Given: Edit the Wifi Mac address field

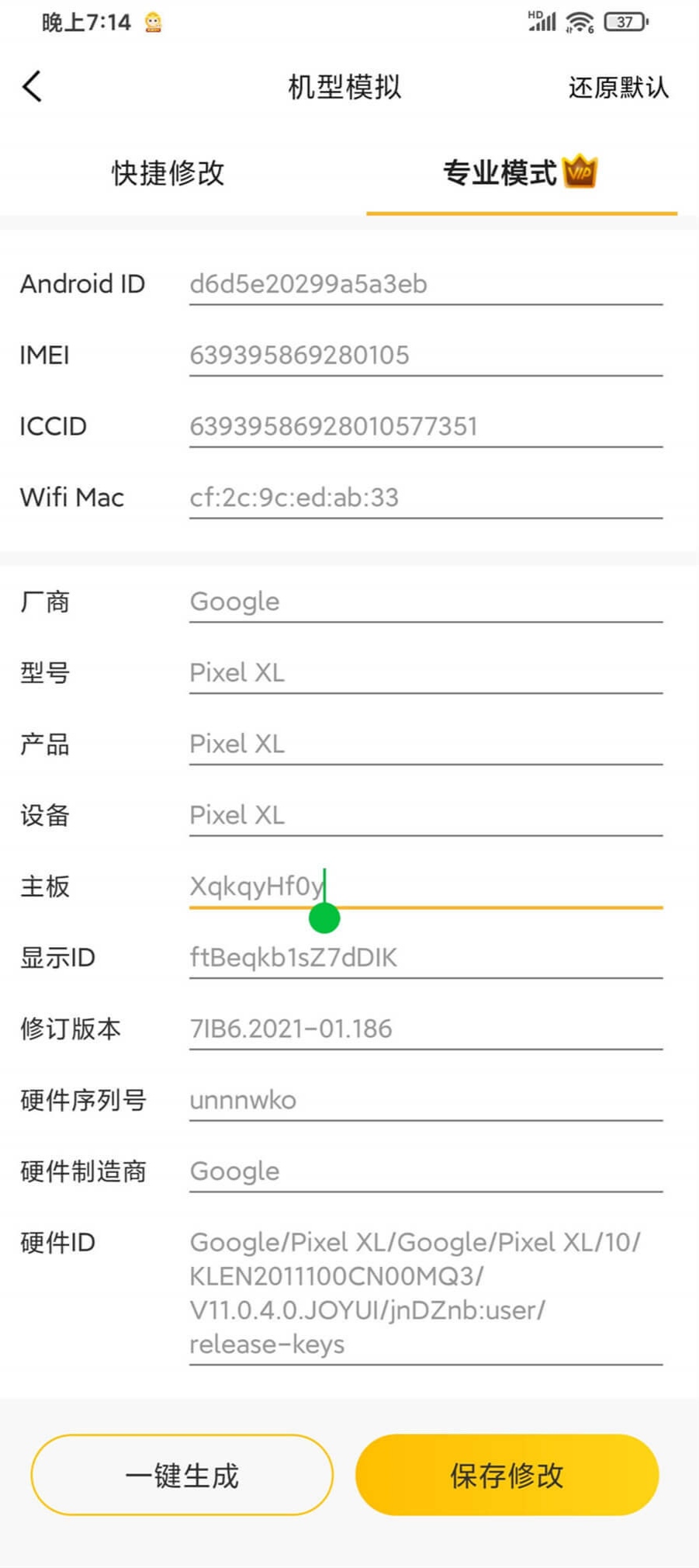Looking at the screenshot, I should 426,498.
